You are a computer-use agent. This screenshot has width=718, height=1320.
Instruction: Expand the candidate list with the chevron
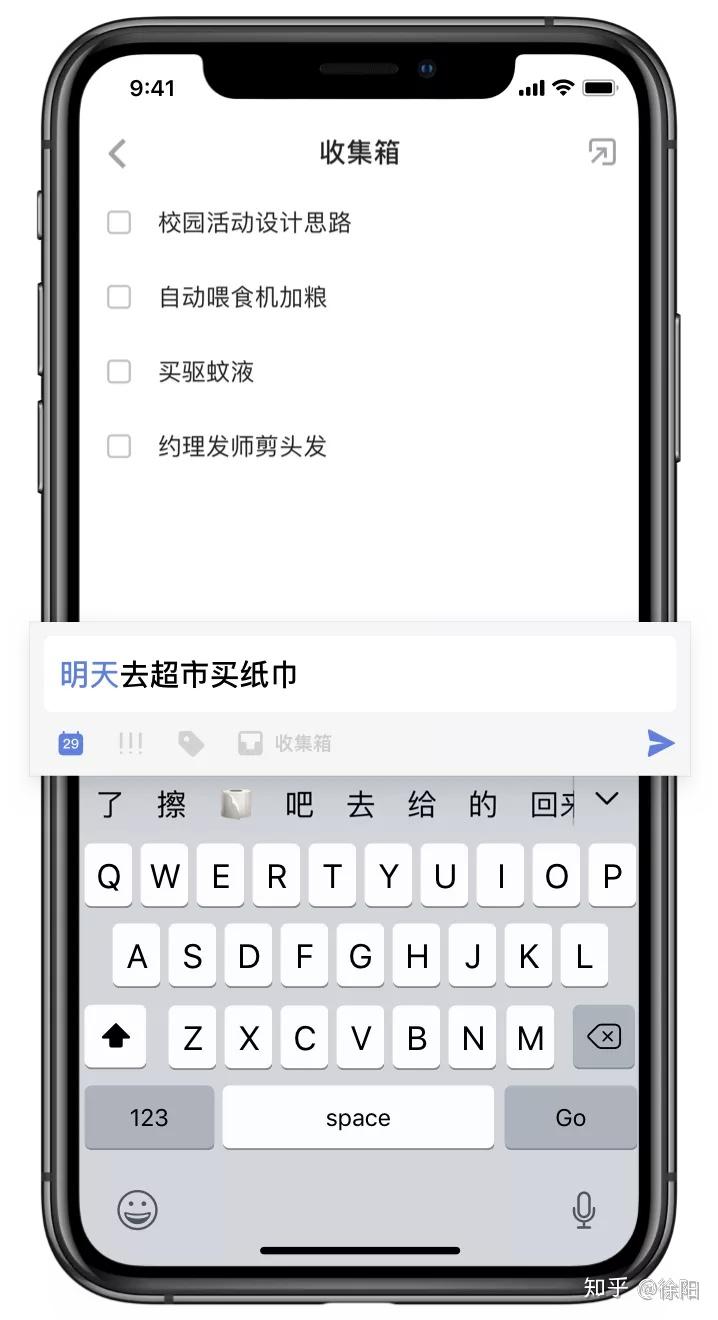click(x=606, y=799)
